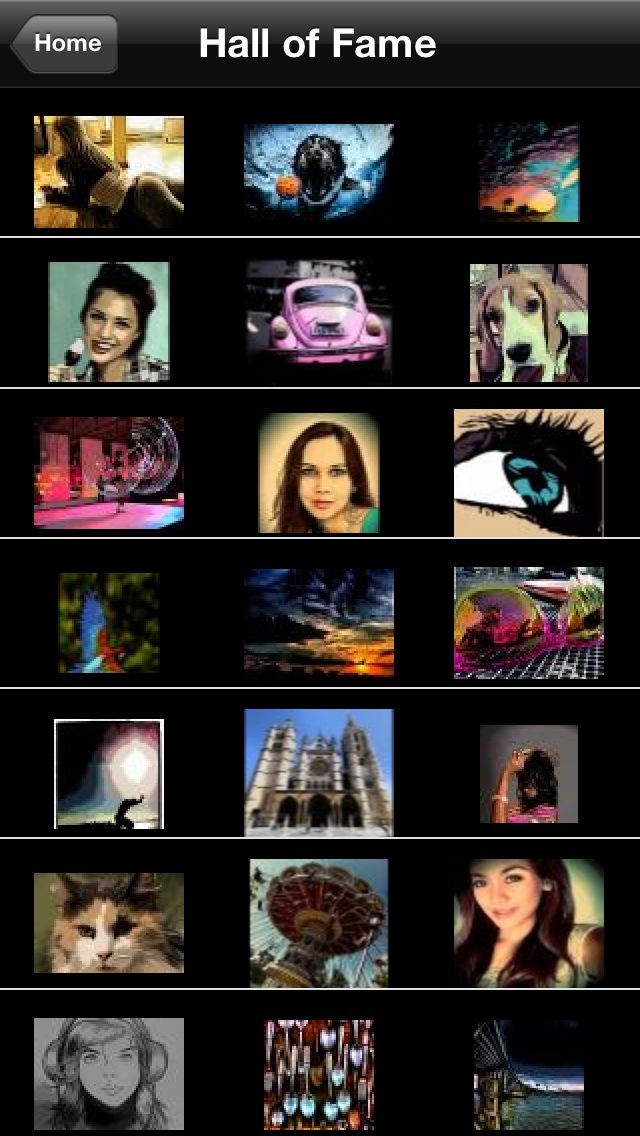Open the pencil sketch of a girl

pos(109,1074)
